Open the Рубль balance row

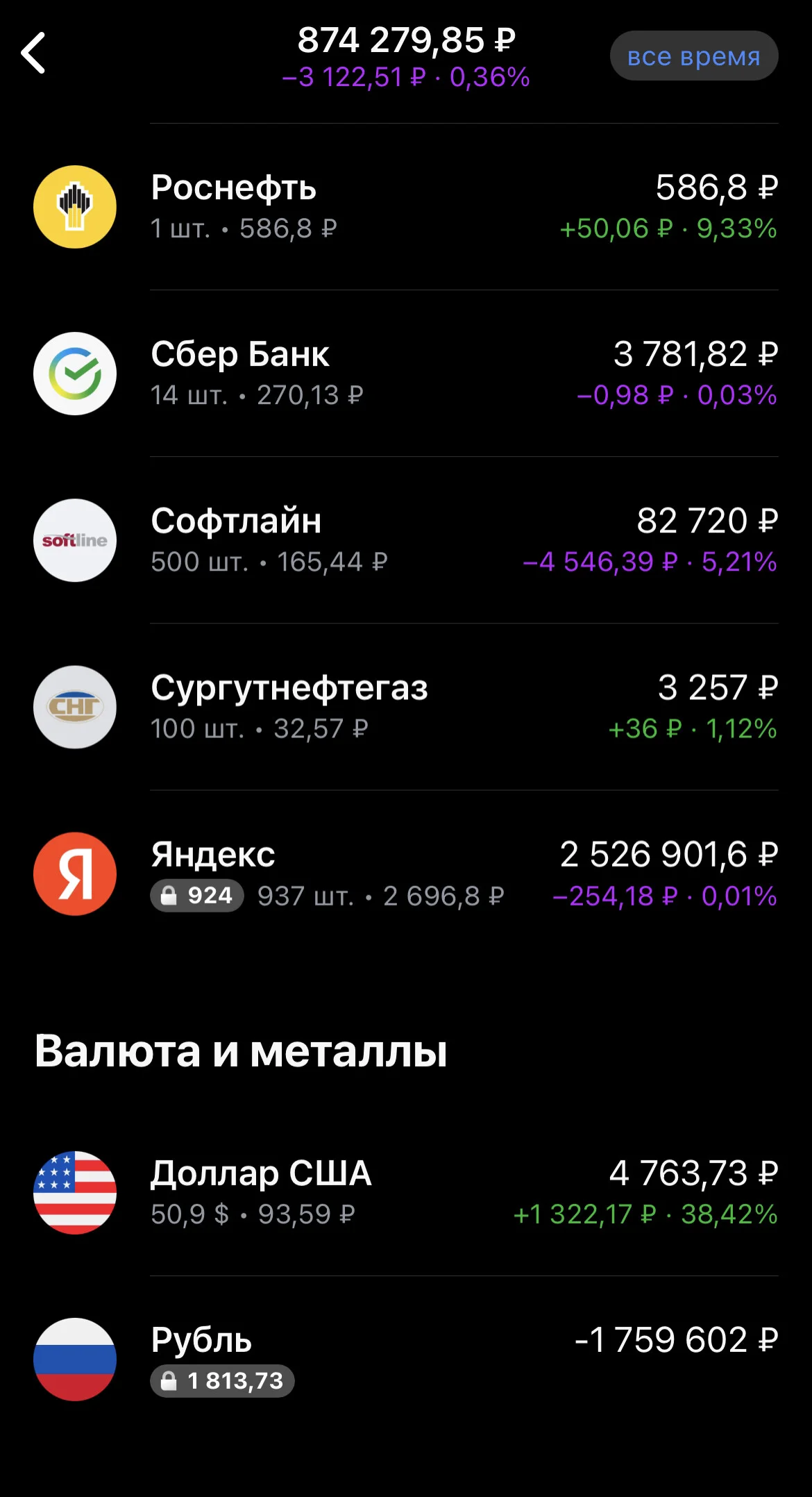coord(406,1360)
